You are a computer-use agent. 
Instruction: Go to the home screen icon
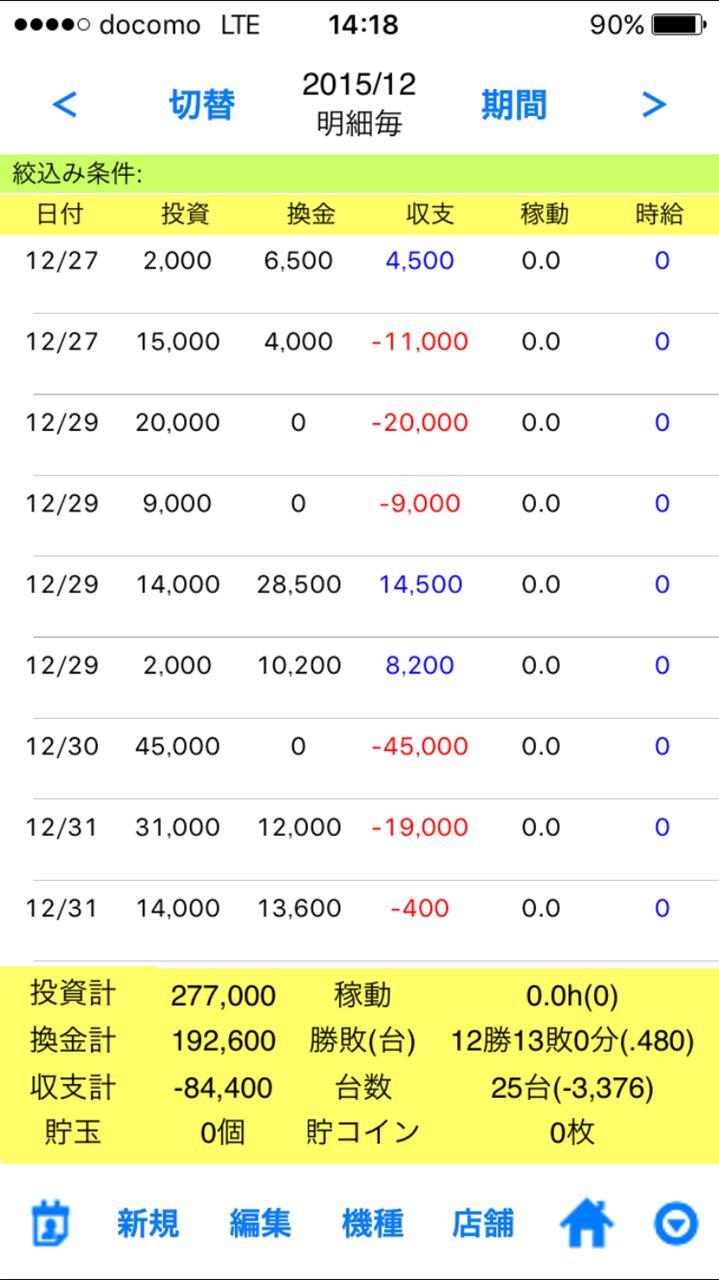[586, 1224]
